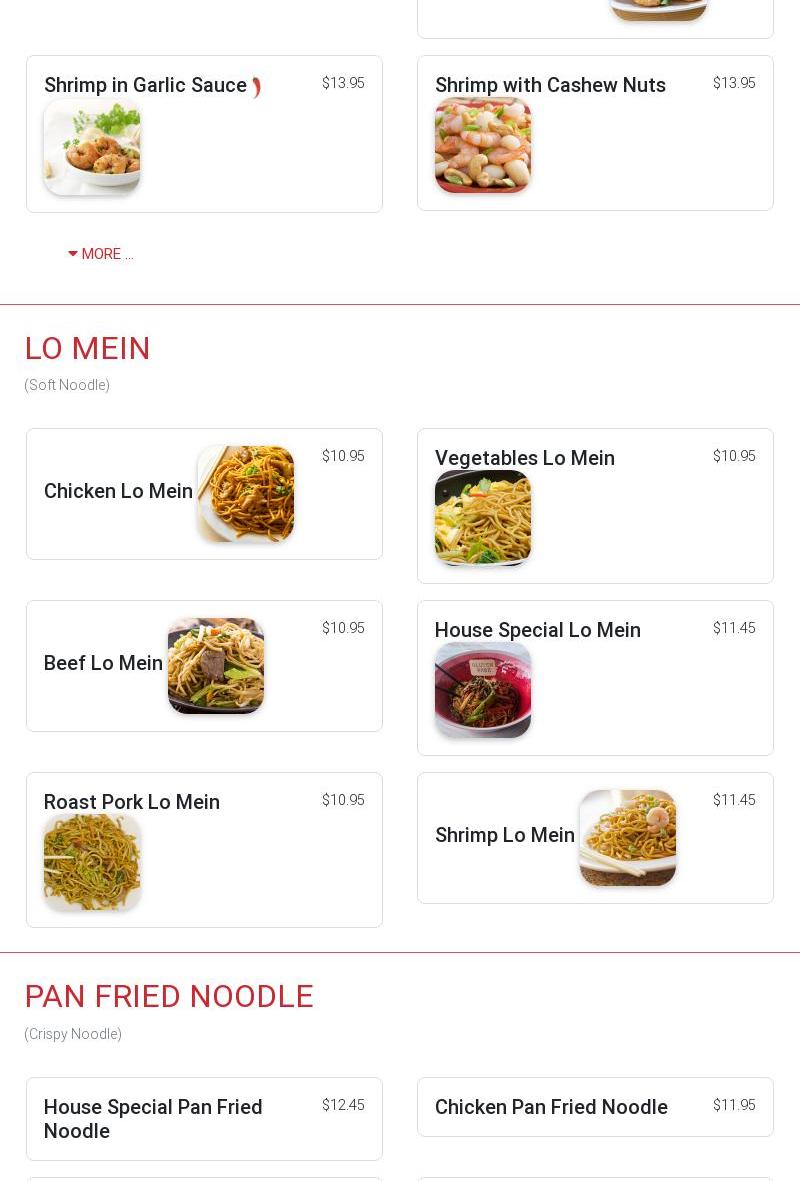Viewport: 800px width, 1181px height.
Task: Open Roast Pork Lo Mein item
Action: coord(132,802)
